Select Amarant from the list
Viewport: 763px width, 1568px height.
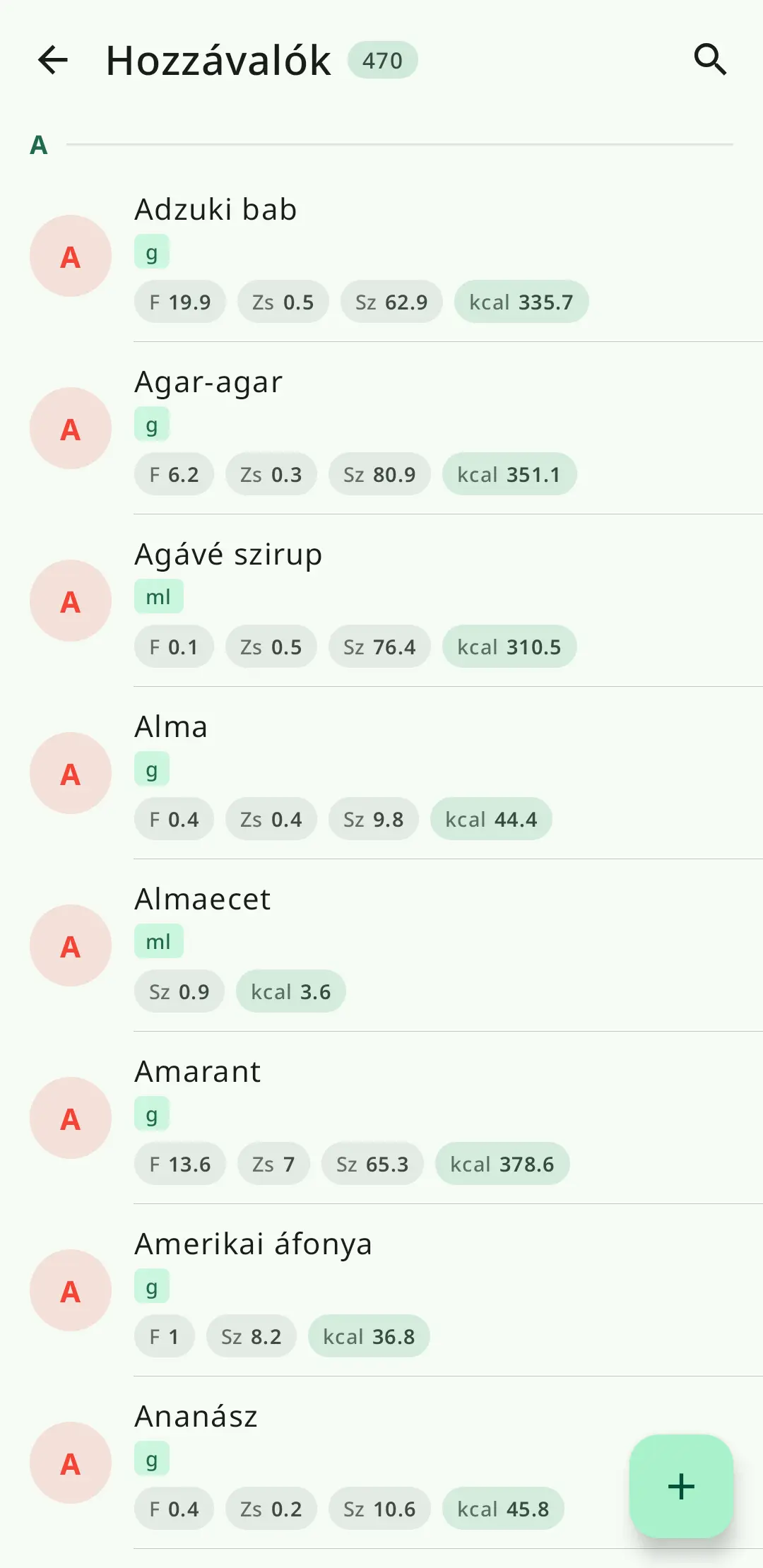pyautogui.click(x=381, y=1118)
